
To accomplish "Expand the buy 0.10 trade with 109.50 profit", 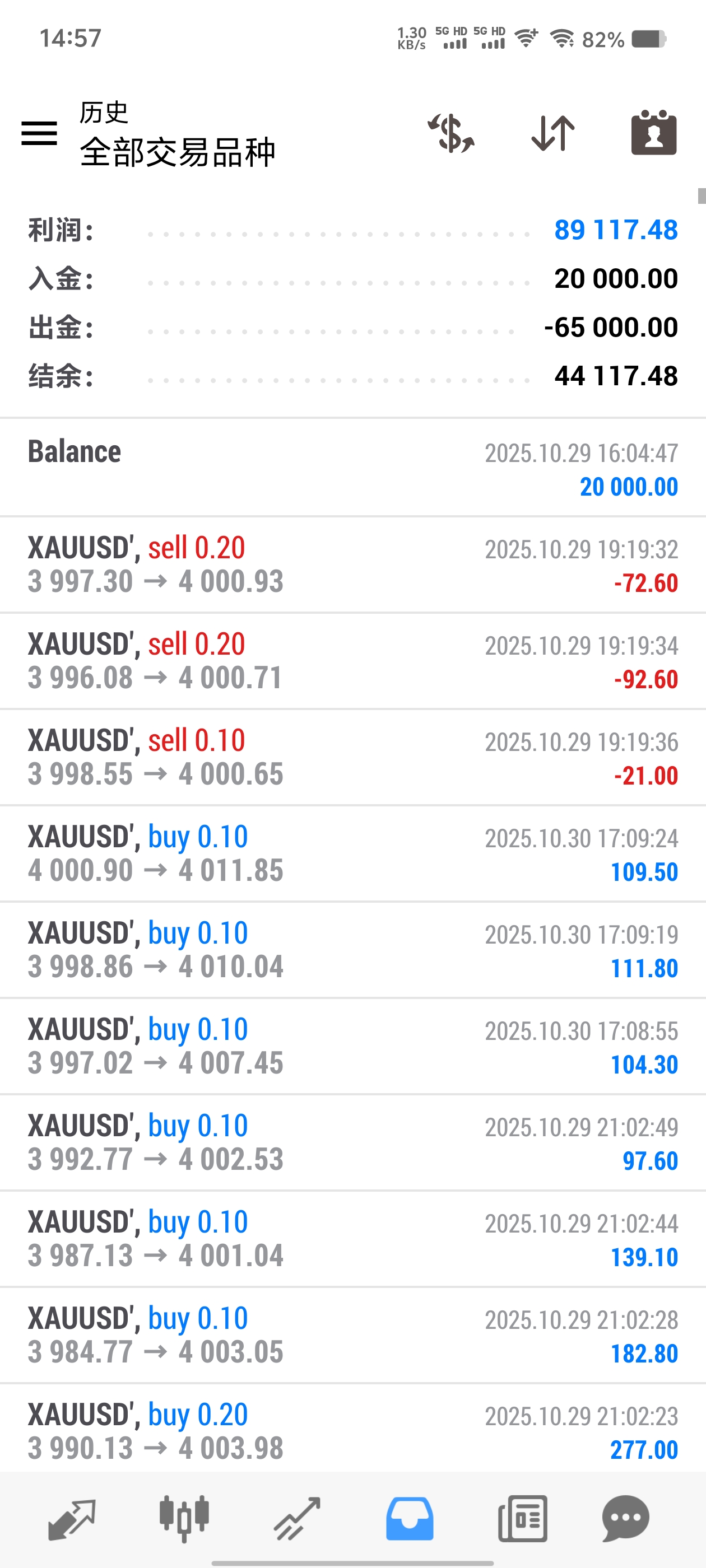I will coord(352,853).
